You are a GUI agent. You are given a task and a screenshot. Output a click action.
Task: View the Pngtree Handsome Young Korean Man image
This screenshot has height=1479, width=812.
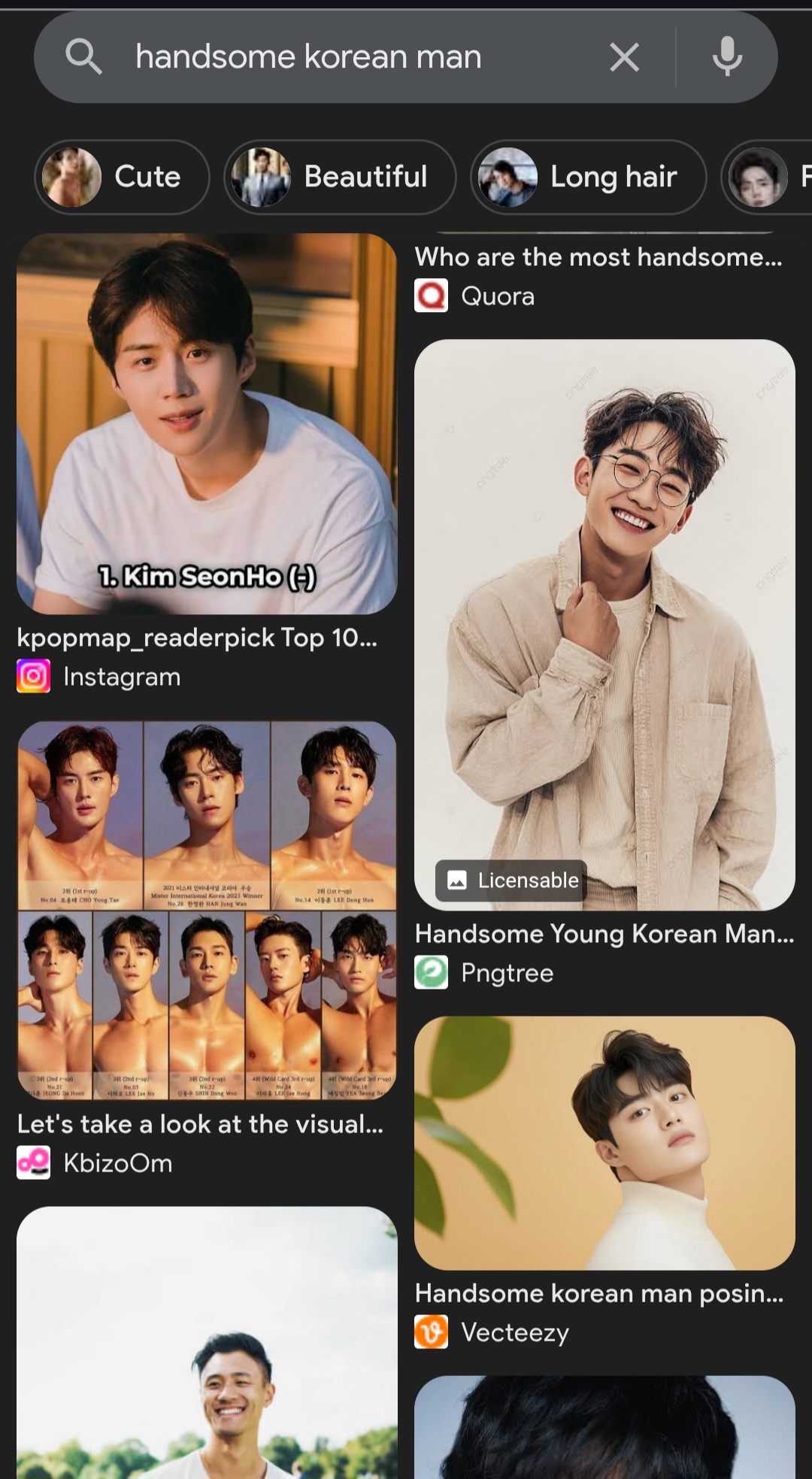[x=604, y=624]
